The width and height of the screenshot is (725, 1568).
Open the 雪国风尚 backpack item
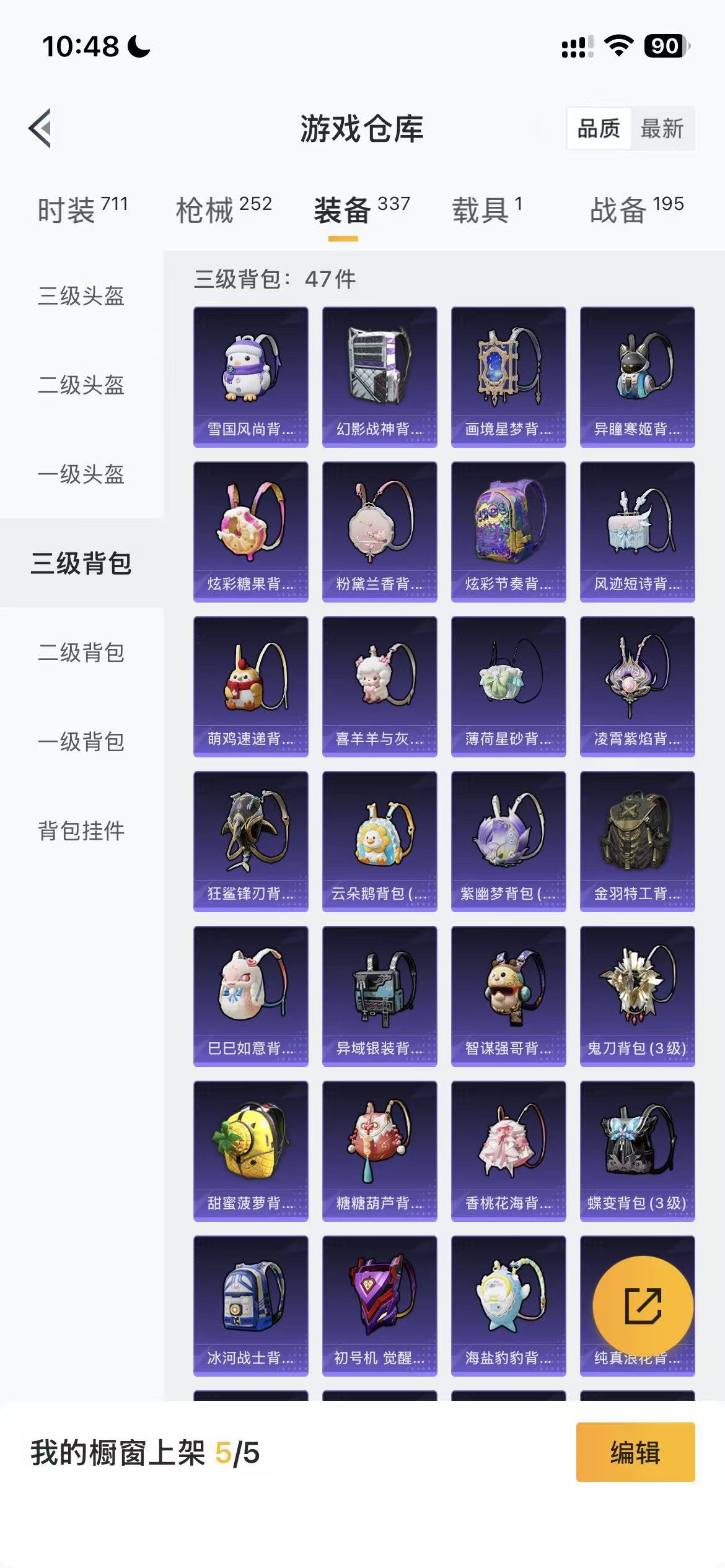coord(251,377)
